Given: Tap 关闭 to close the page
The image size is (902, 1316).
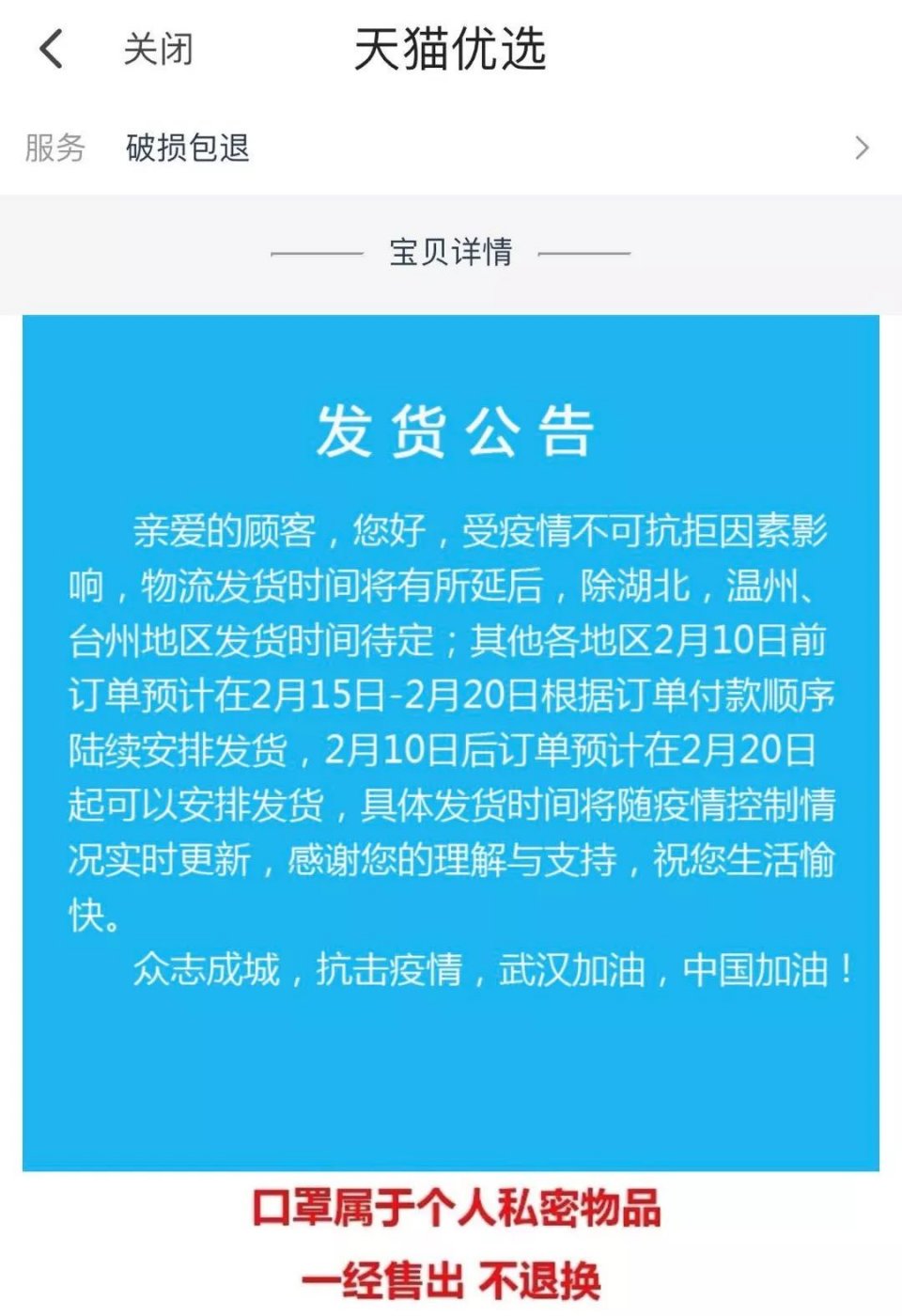Looking at the screenshot, I should (x=158, y=49).
